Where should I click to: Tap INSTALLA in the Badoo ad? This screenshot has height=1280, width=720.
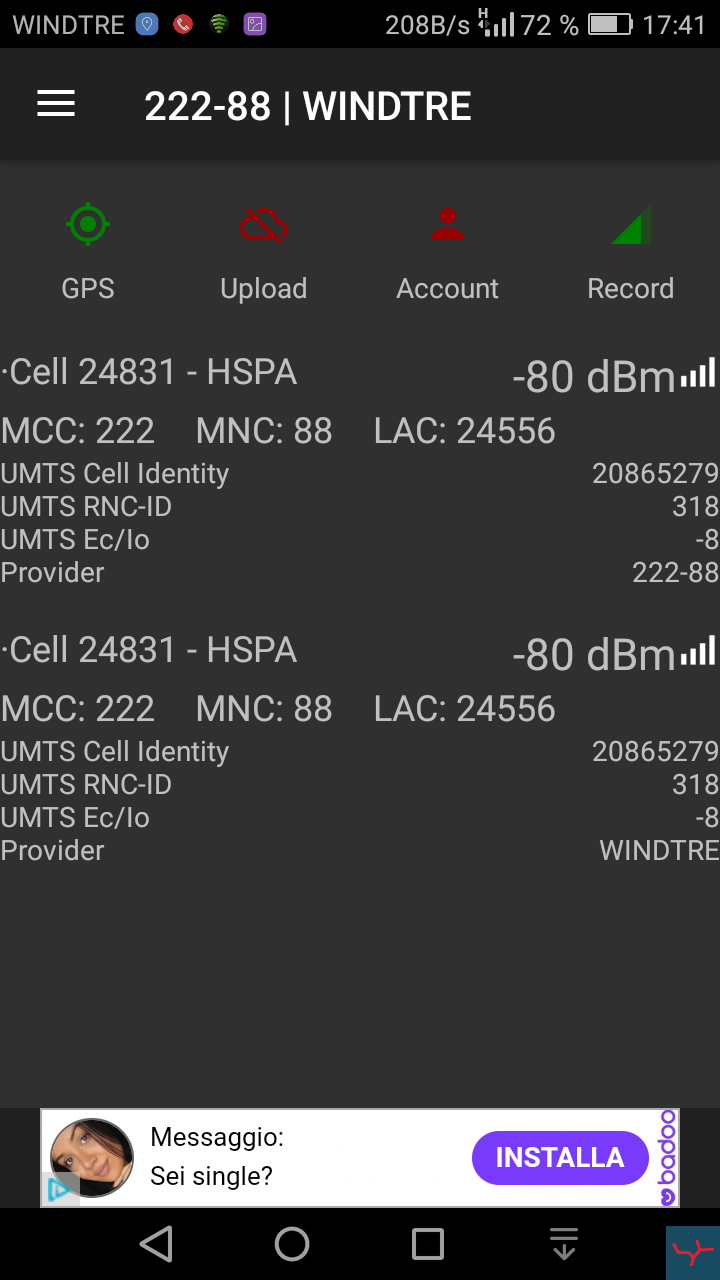click(560, 1158)
